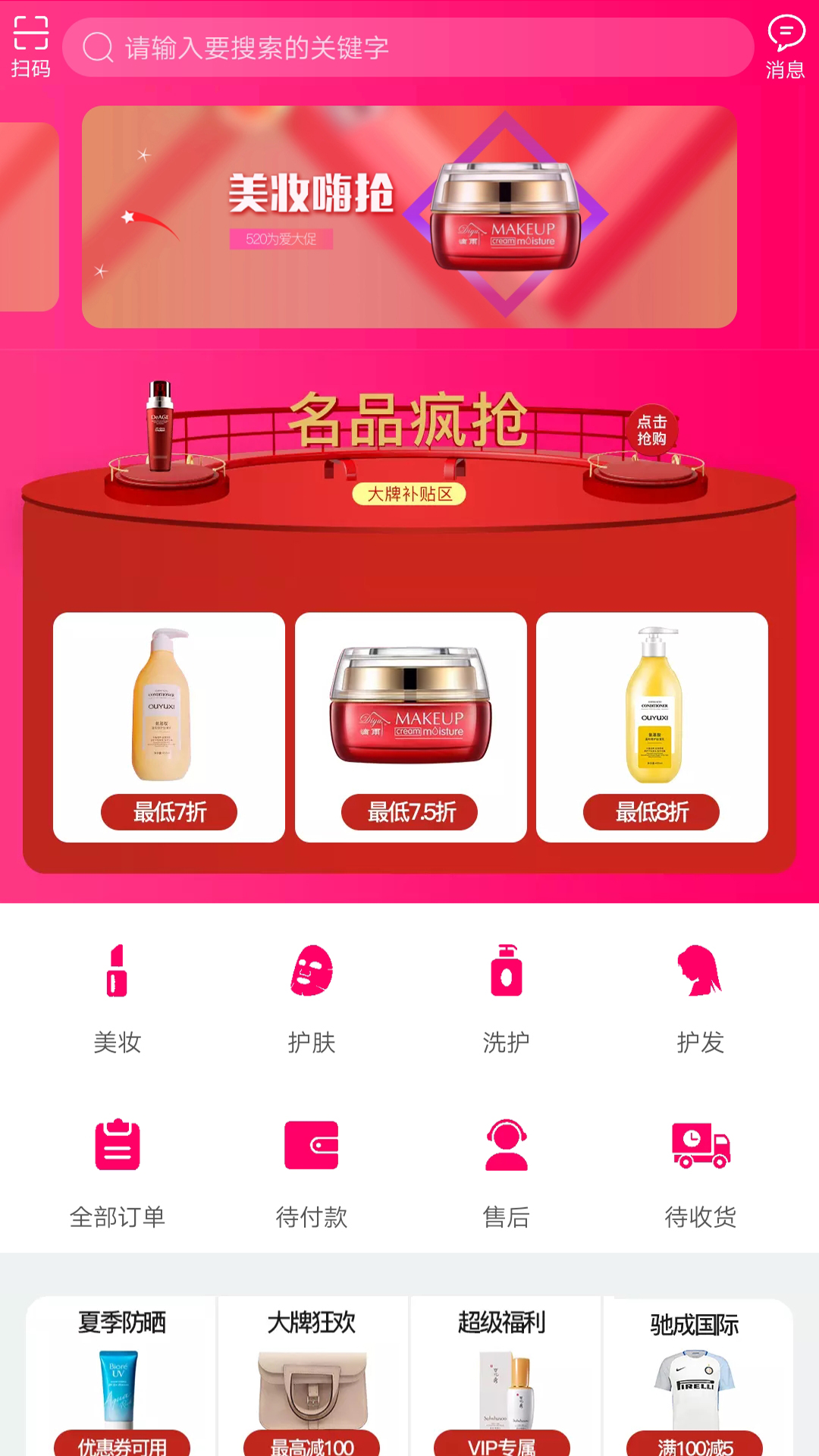Open the 最低8折 product card
The image size is (819, 1456).
(x=652, y=727)
